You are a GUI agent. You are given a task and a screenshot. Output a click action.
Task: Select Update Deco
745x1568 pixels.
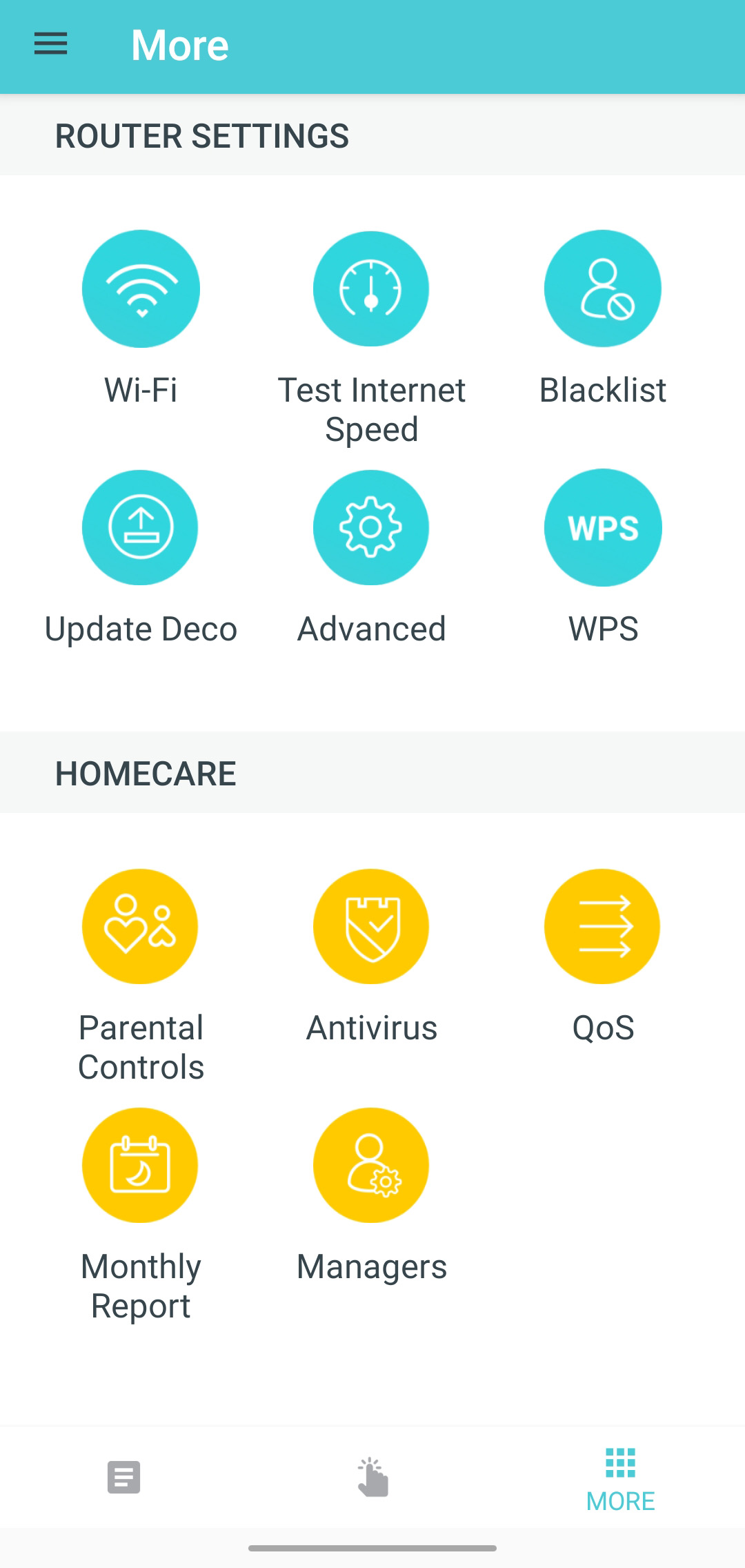tap(141, 528)
